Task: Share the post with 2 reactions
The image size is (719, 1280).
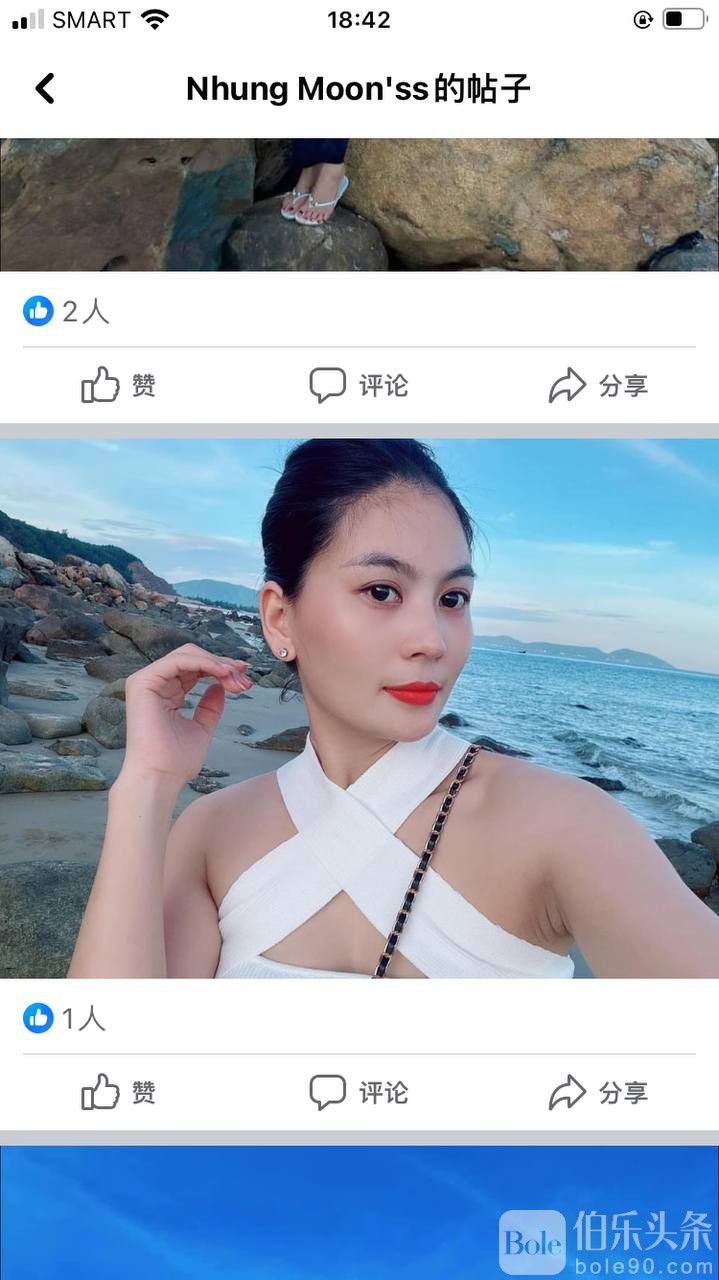Action: [x=598, y=385]
